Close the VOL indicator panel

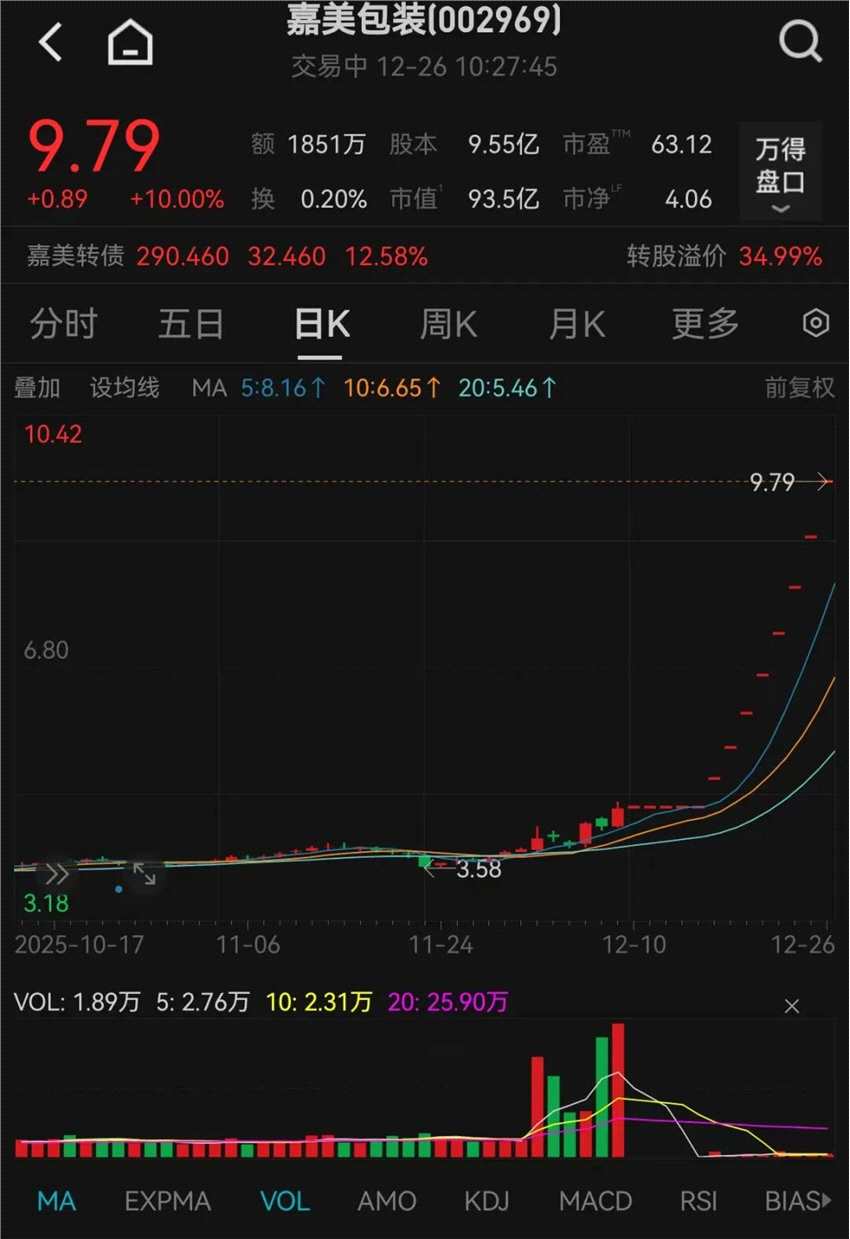click(792, 1006)
